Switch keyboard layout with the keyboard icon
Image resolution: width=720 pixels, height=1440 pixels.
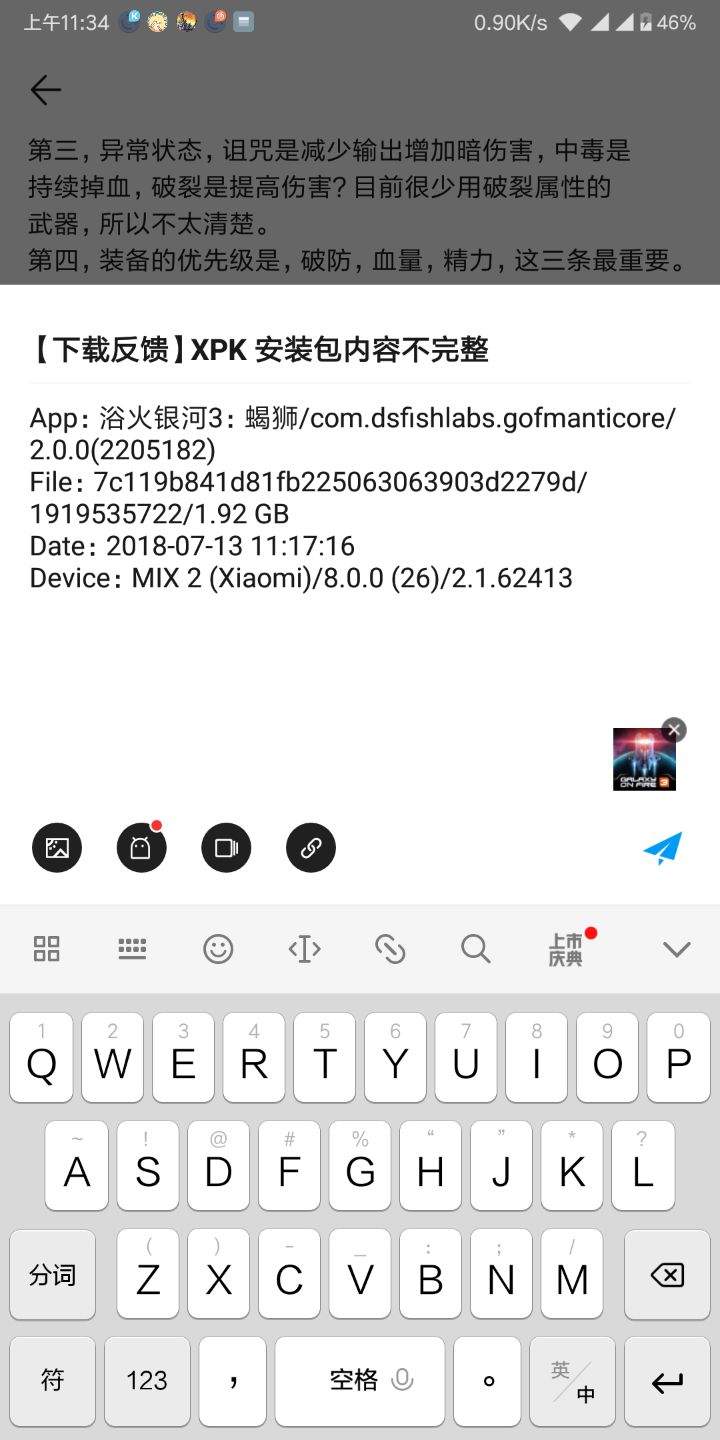tap(132, 948)
